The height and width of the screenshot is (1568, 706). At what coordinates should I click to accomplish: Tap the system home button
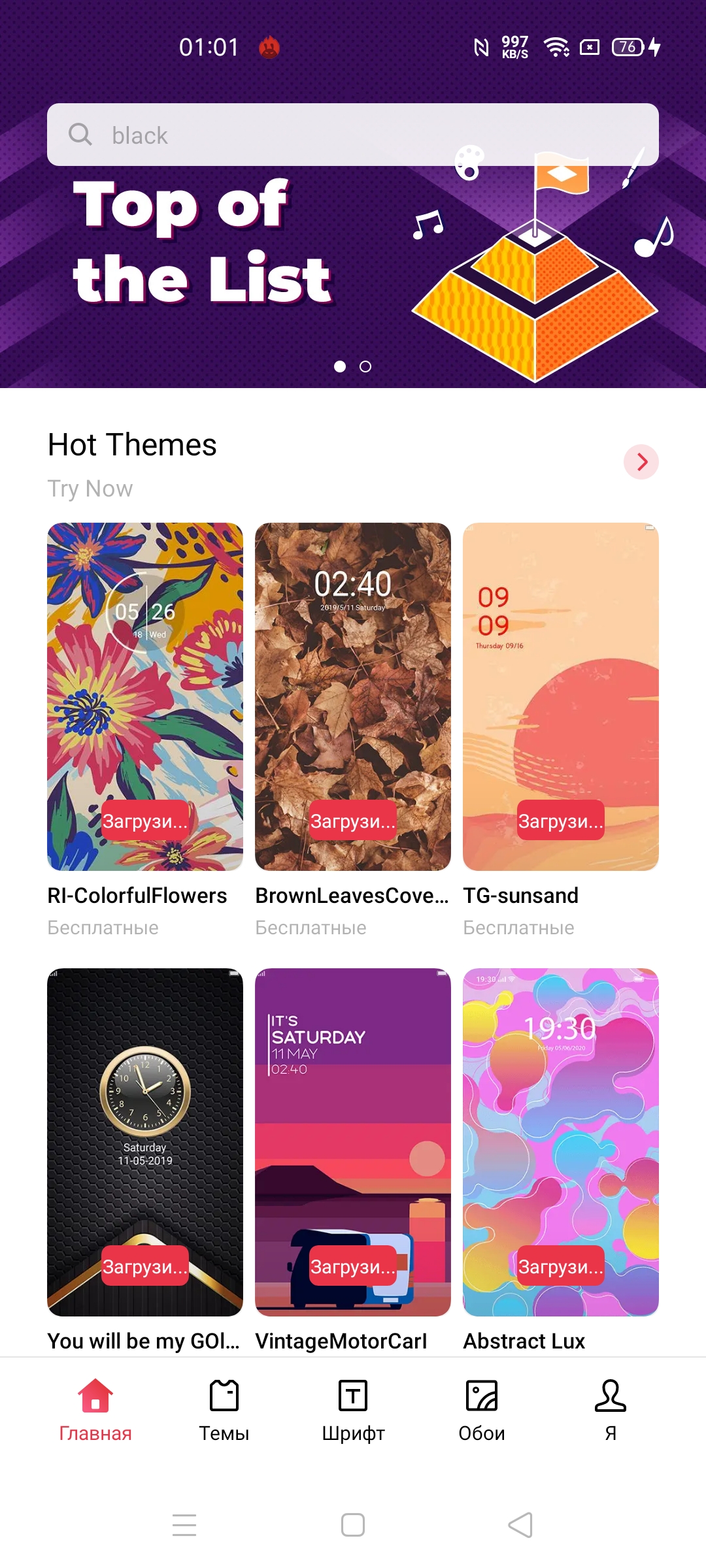tap(353, 1525)
